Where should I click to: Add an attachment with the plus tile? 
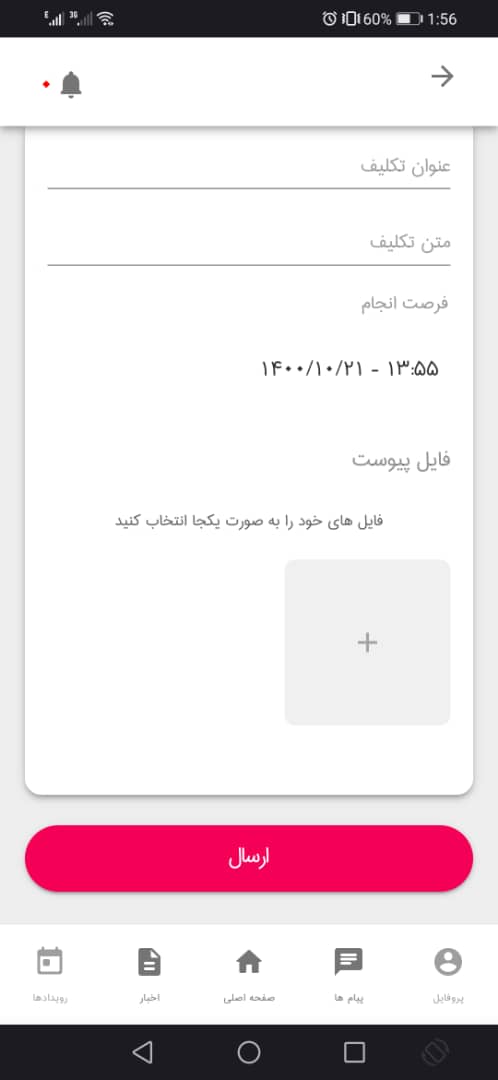tap(367, 642)
